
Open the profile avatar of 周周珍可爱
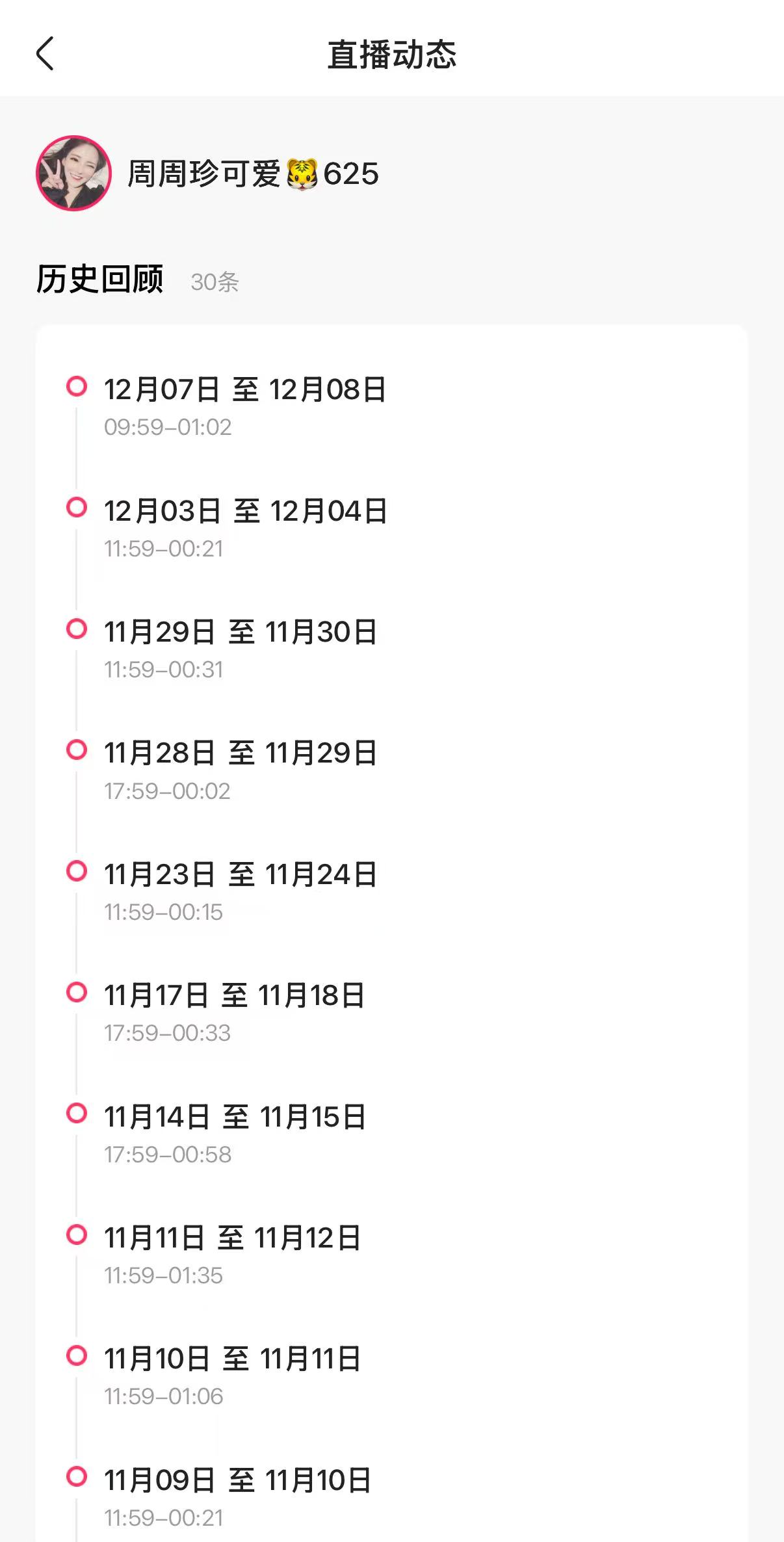pyautogui.click(x=73, y=173)
